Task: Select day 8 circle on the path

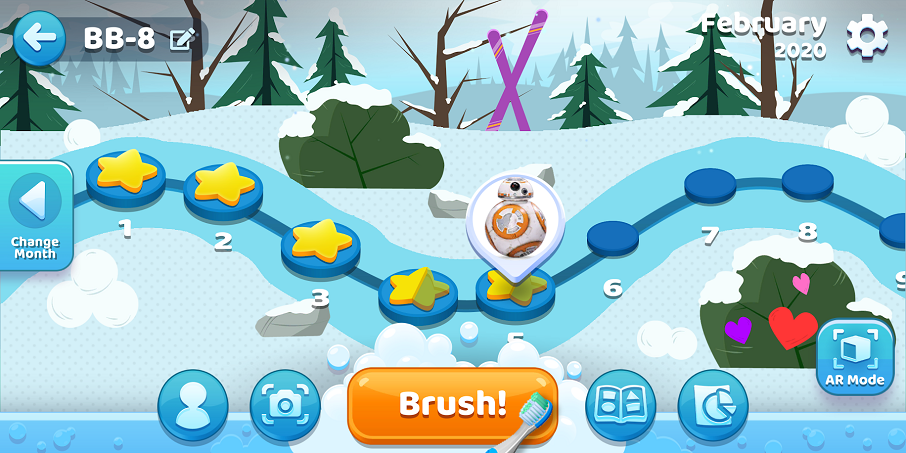Action: tap(807, 182)
